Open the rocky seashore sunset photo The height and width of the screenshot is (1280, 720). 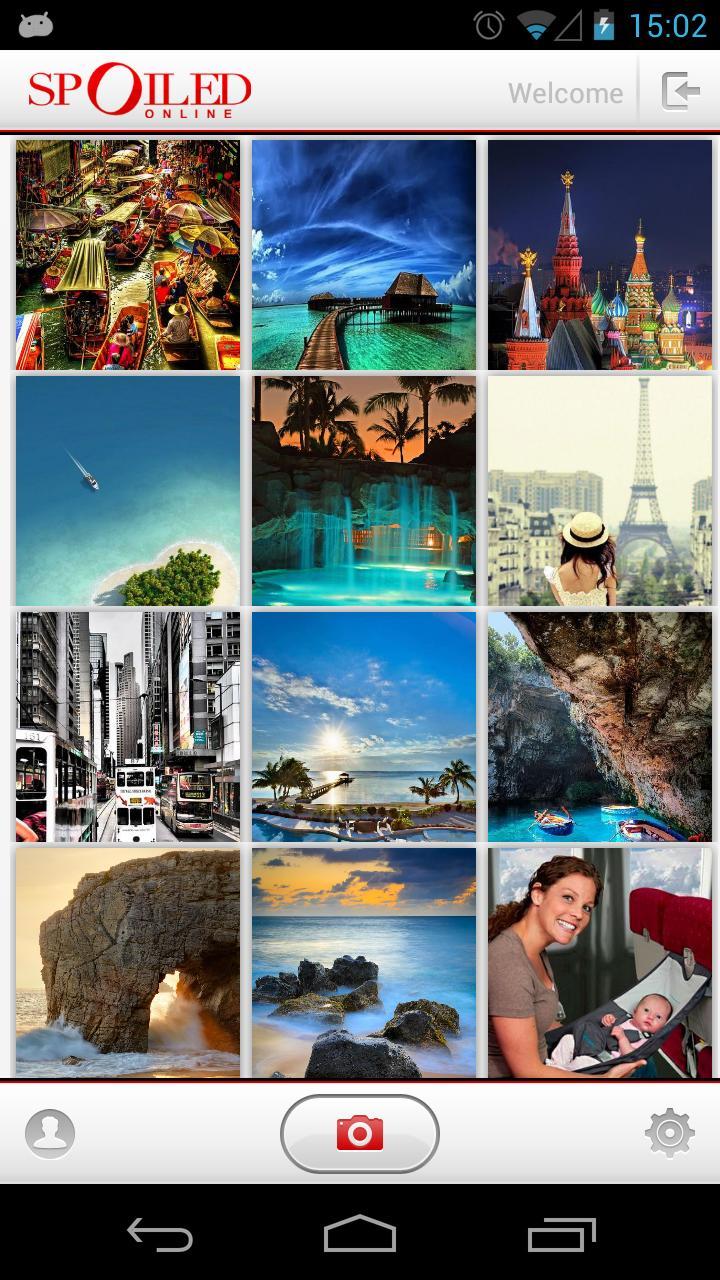click(x=364, y=962)
